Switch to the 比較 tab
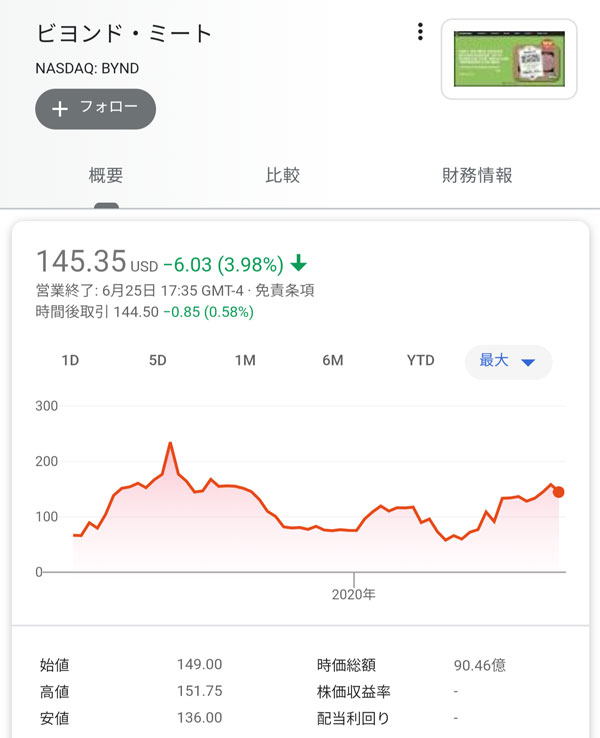Image resolution: width=600 pixels, height=738 pixels. pos(282,176)
